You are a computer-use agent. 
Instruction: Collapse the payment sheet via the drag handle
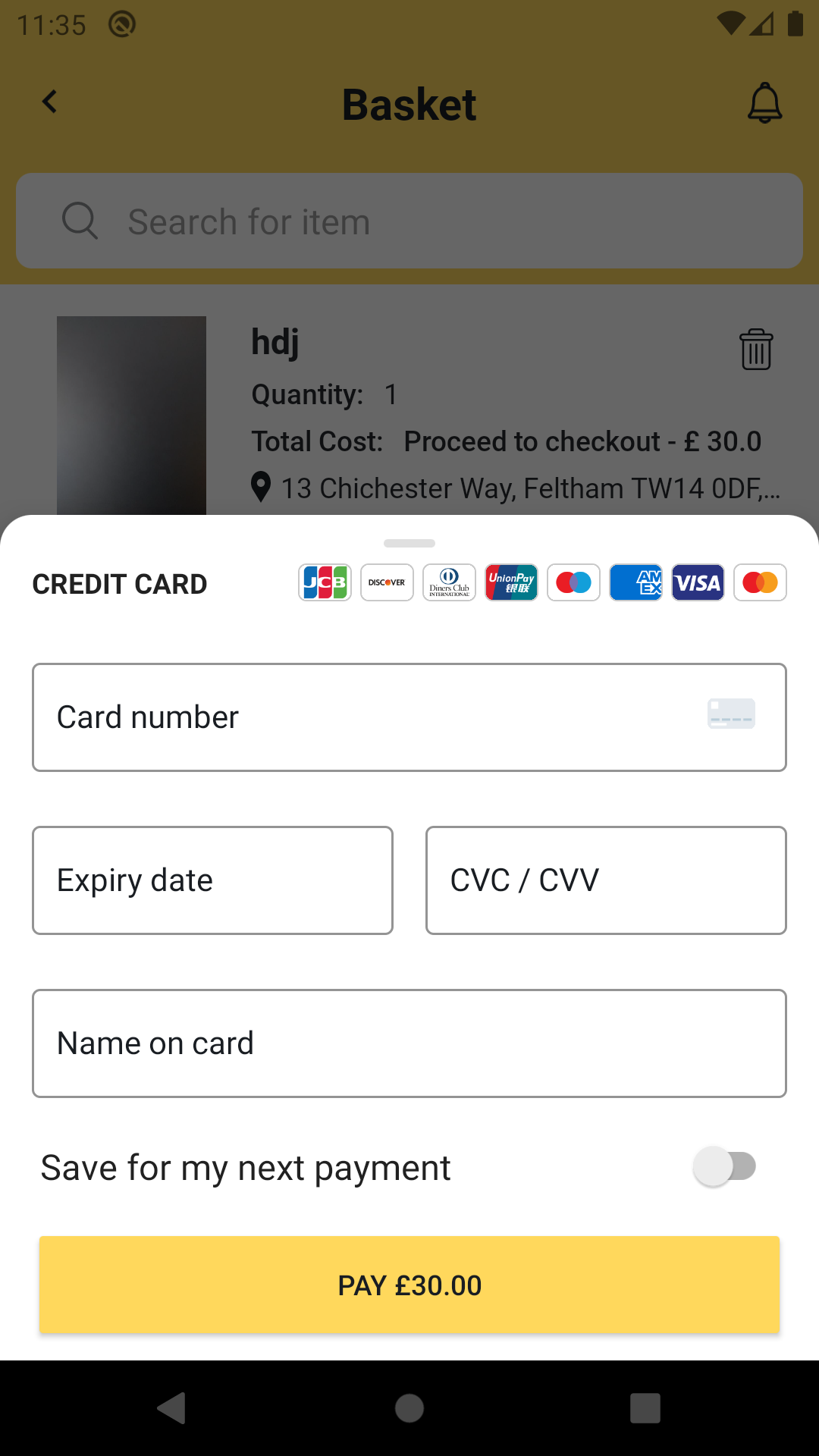(409, 543)
